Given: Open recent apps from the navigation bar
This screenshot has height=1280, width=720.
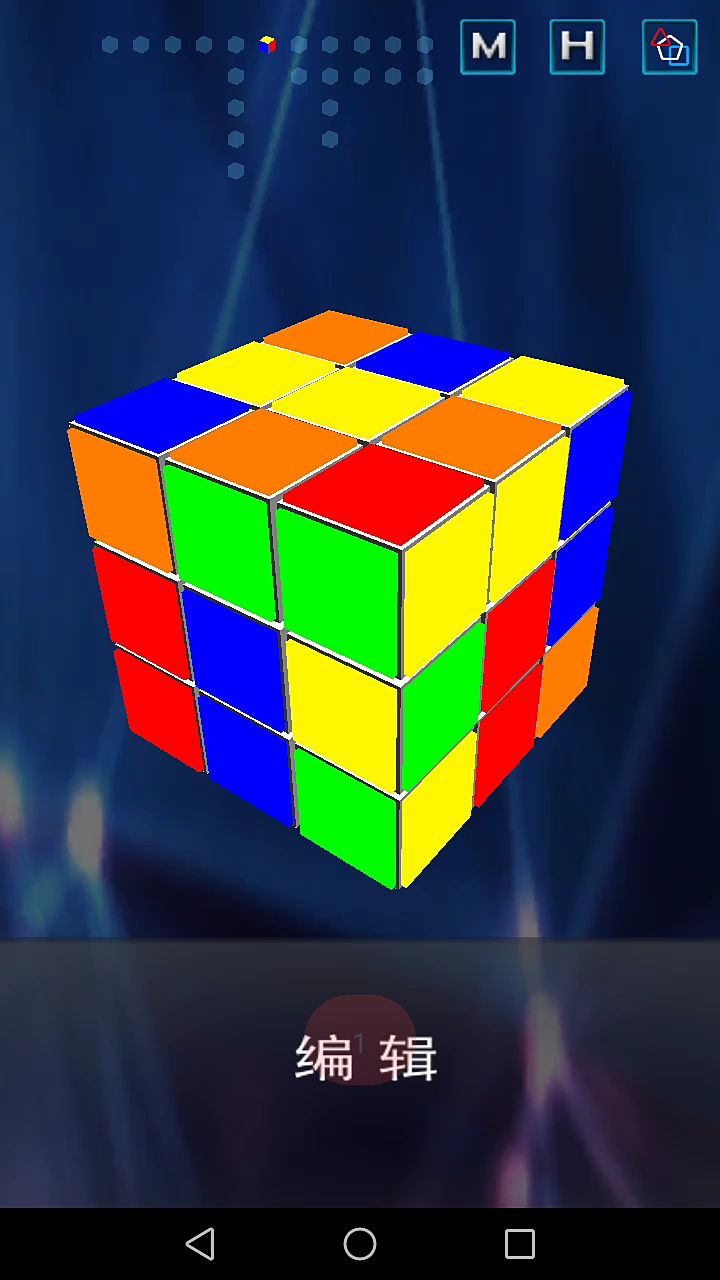Looking at the screenshot, I should click(x=519, y=1244).
